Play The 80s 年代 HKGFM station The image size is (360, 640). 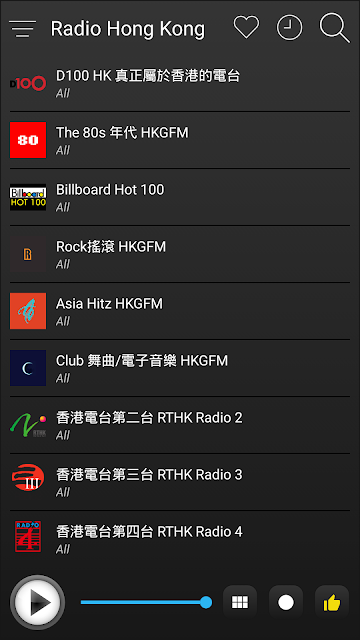pyautogui.click(x=180, y=140)
